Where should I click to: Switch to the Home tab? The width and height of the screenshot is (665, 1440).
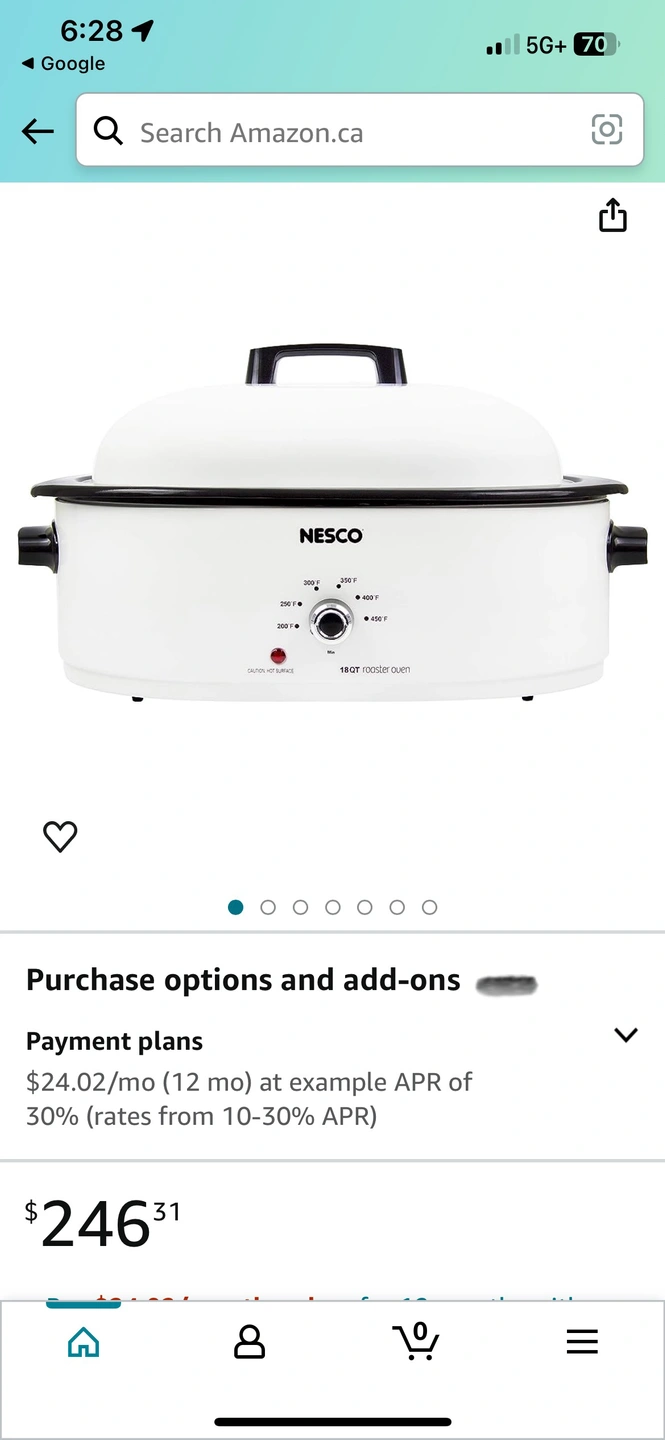tap(83, 1342)
